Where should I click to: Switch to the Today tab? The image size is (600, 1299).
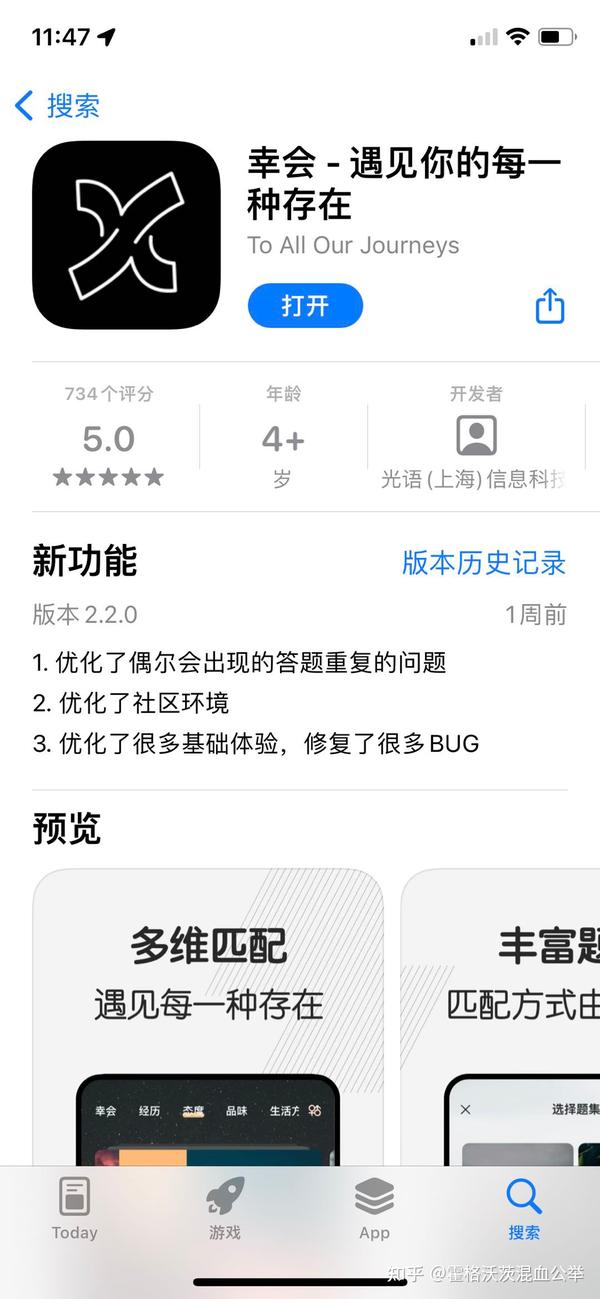75,1208
